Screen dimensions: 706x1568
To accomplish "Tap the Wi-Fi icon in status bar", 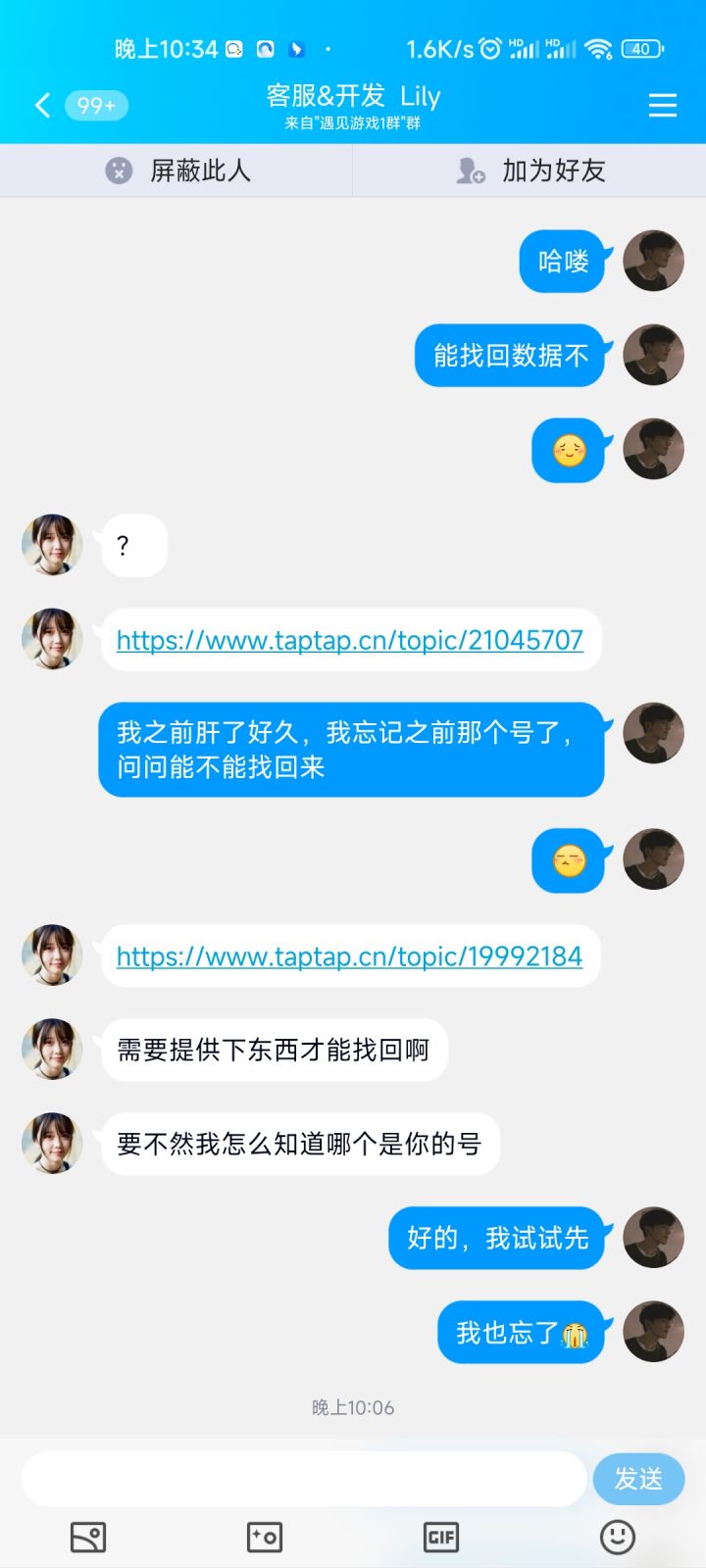I will point(598,49).
